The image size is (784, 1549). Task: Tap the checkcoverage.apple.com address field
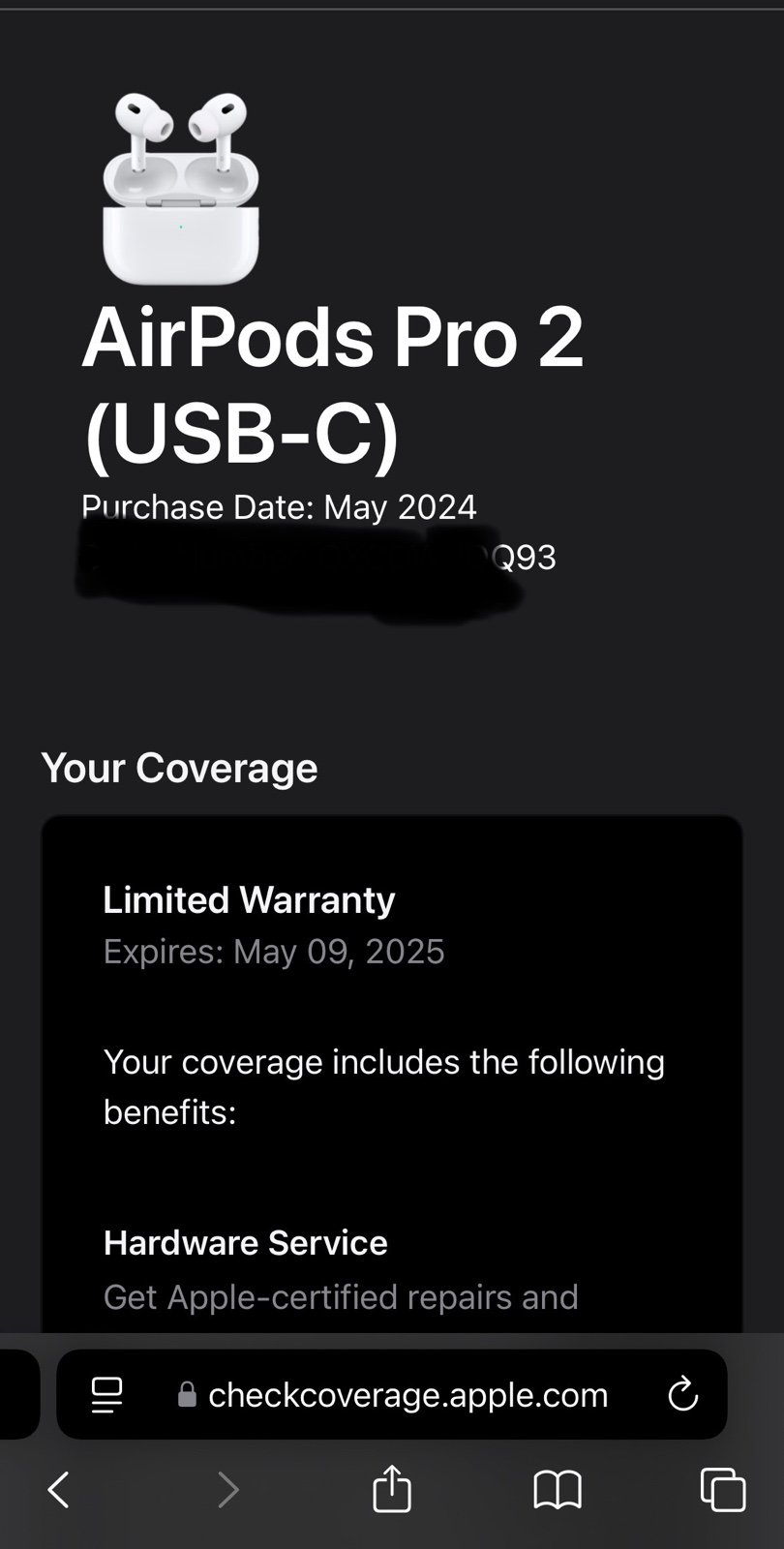click(392, 1394)
